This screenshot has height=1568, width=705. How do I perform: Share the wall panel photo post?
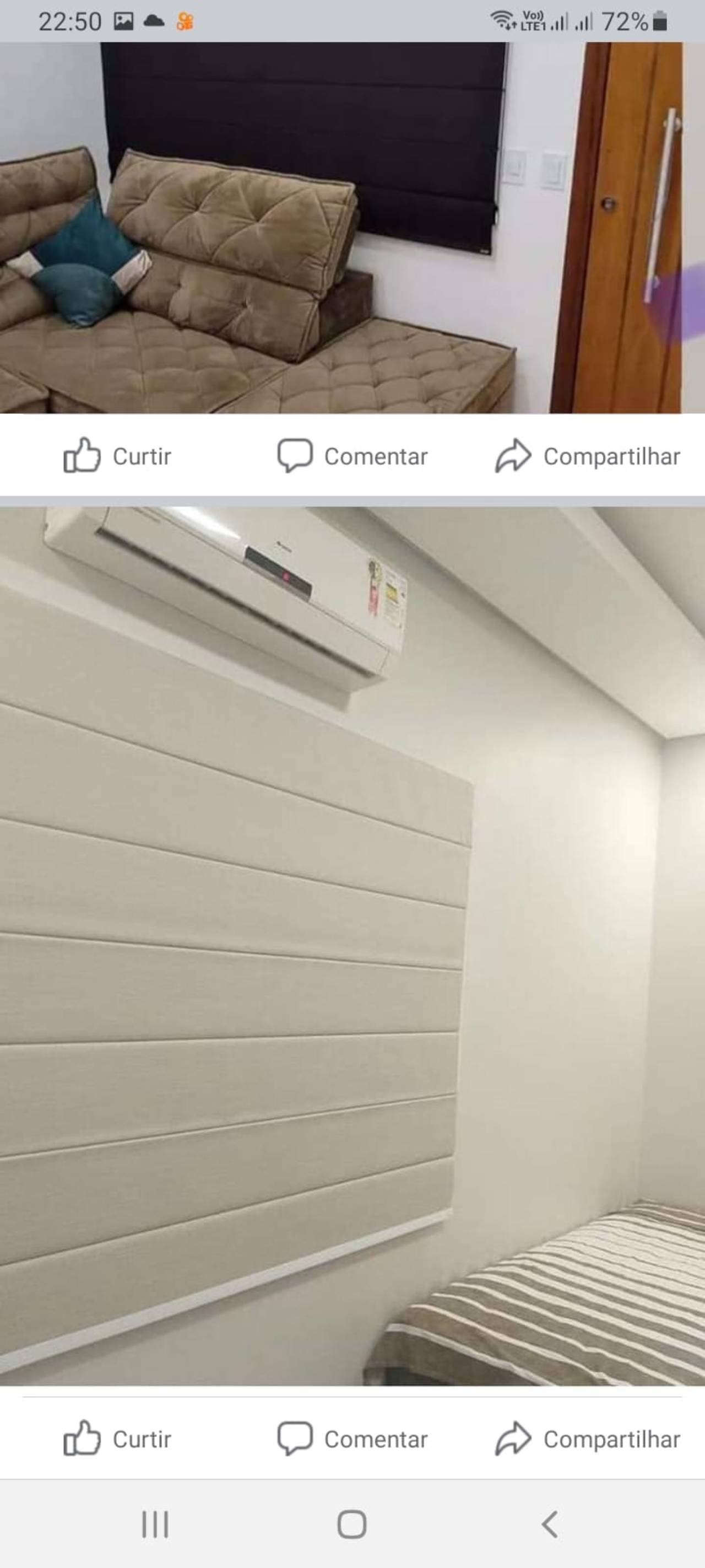coord(587,1439)
